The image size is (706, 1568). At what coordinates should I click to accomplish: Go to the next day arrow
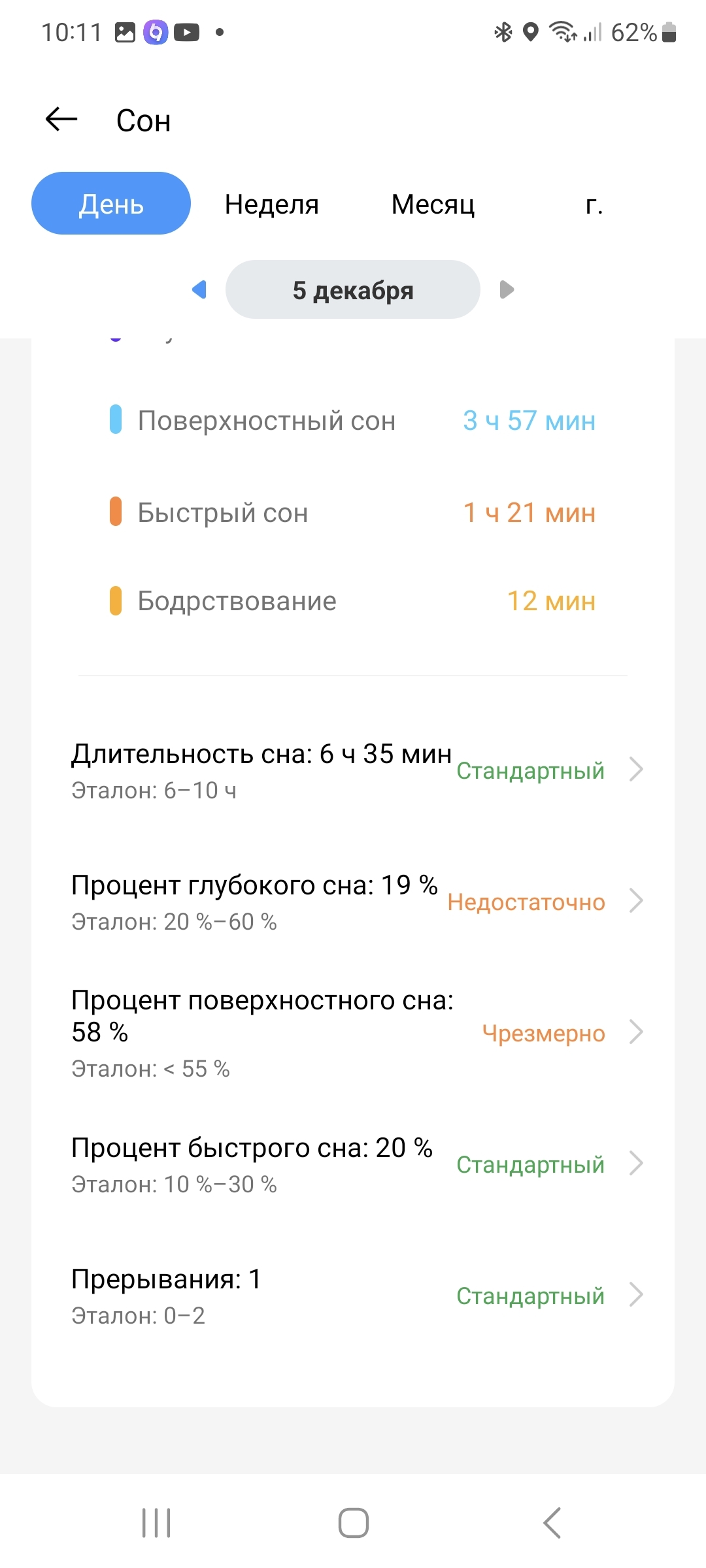point(507,289)
